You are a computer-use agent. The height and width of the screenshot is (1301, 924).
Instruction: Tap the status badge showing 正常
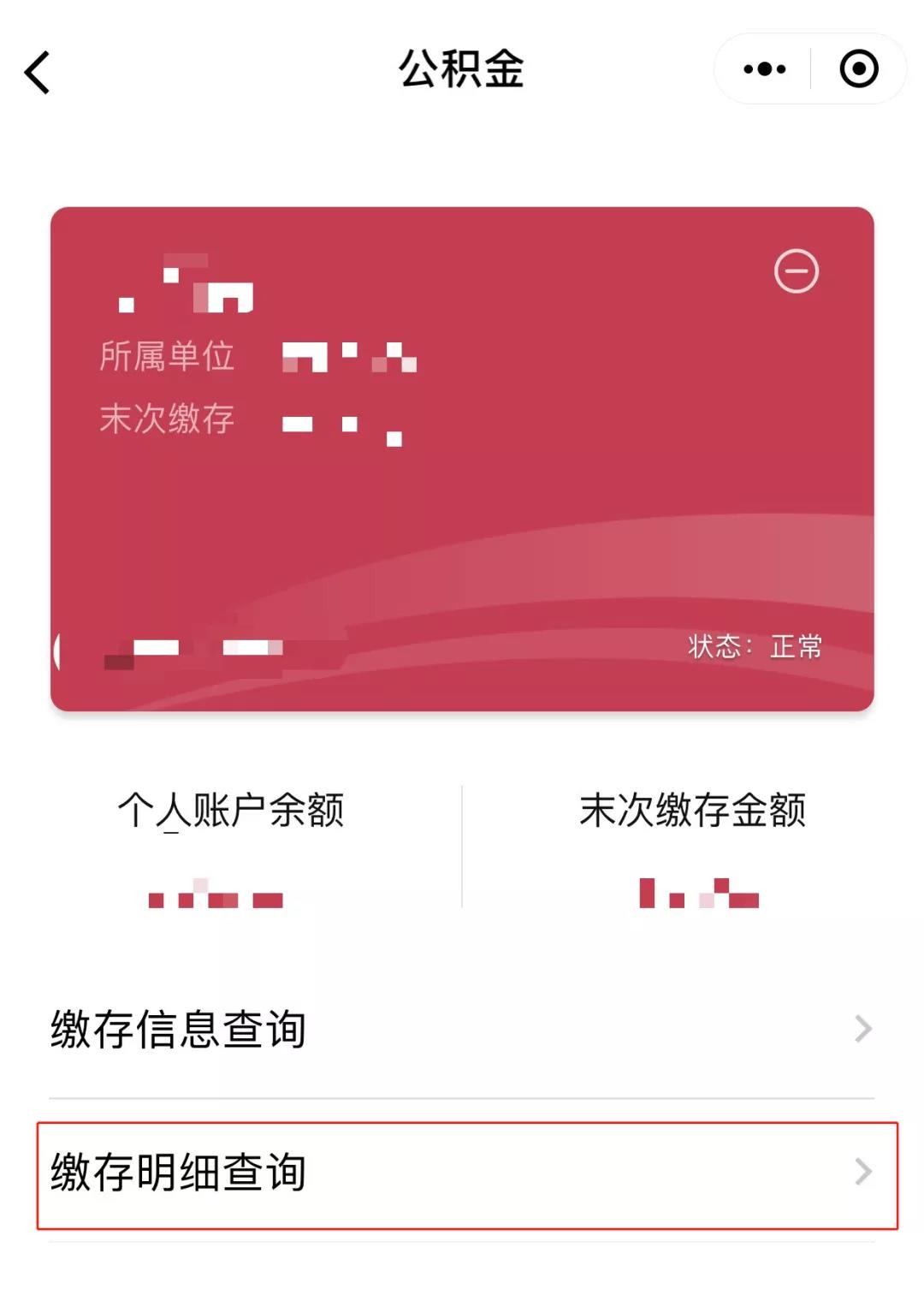pyautogui.click(x=755, y=649)
